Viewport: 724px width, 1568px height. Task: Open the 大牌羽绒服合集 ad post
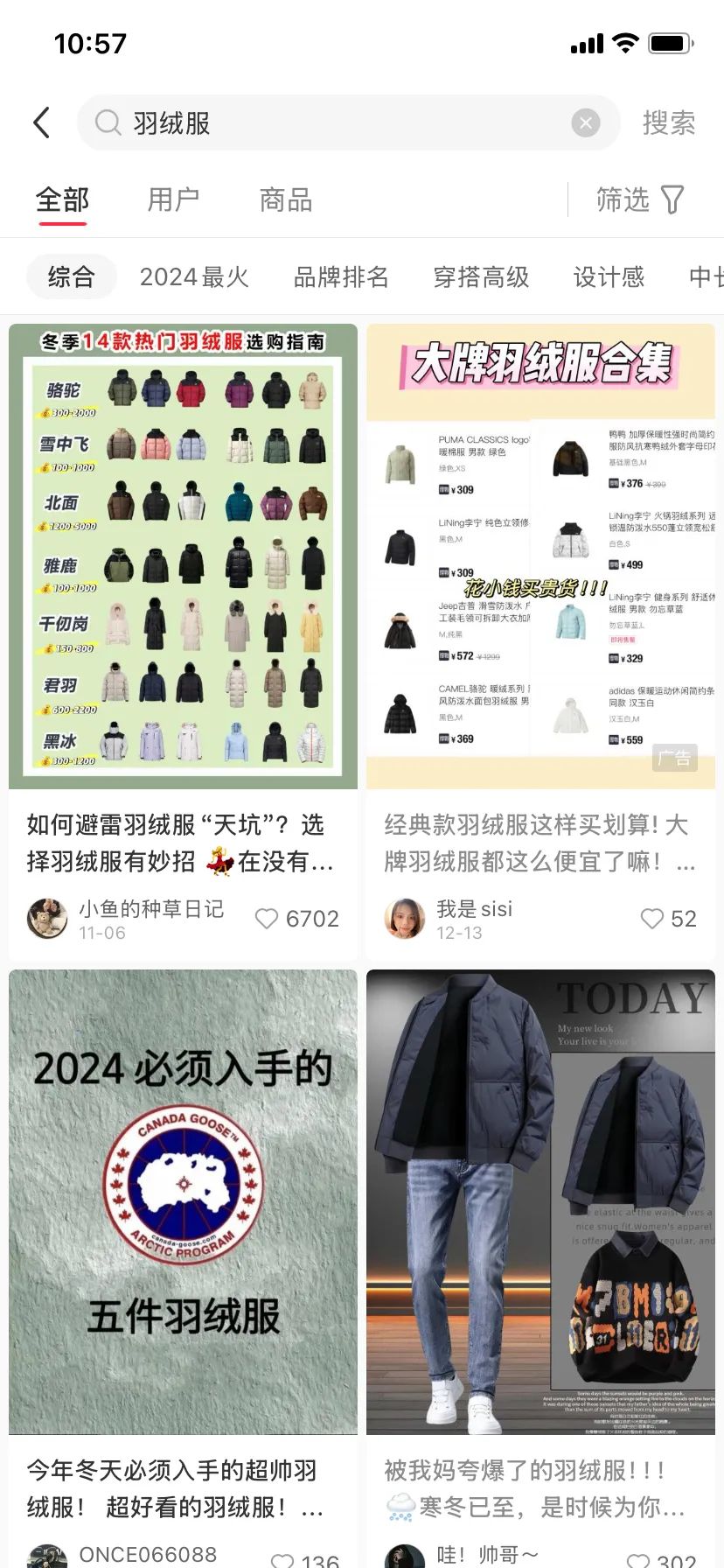pyautogui.click(x=540, y=556)
